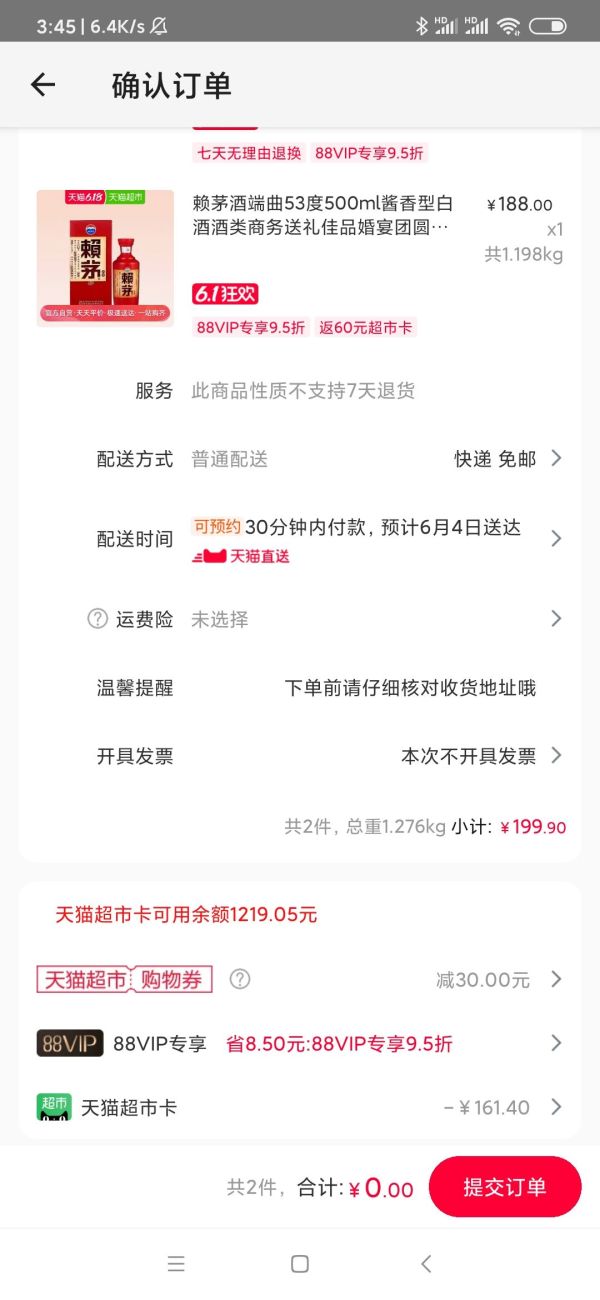Tap the system home button

(x=299, y=1264)
